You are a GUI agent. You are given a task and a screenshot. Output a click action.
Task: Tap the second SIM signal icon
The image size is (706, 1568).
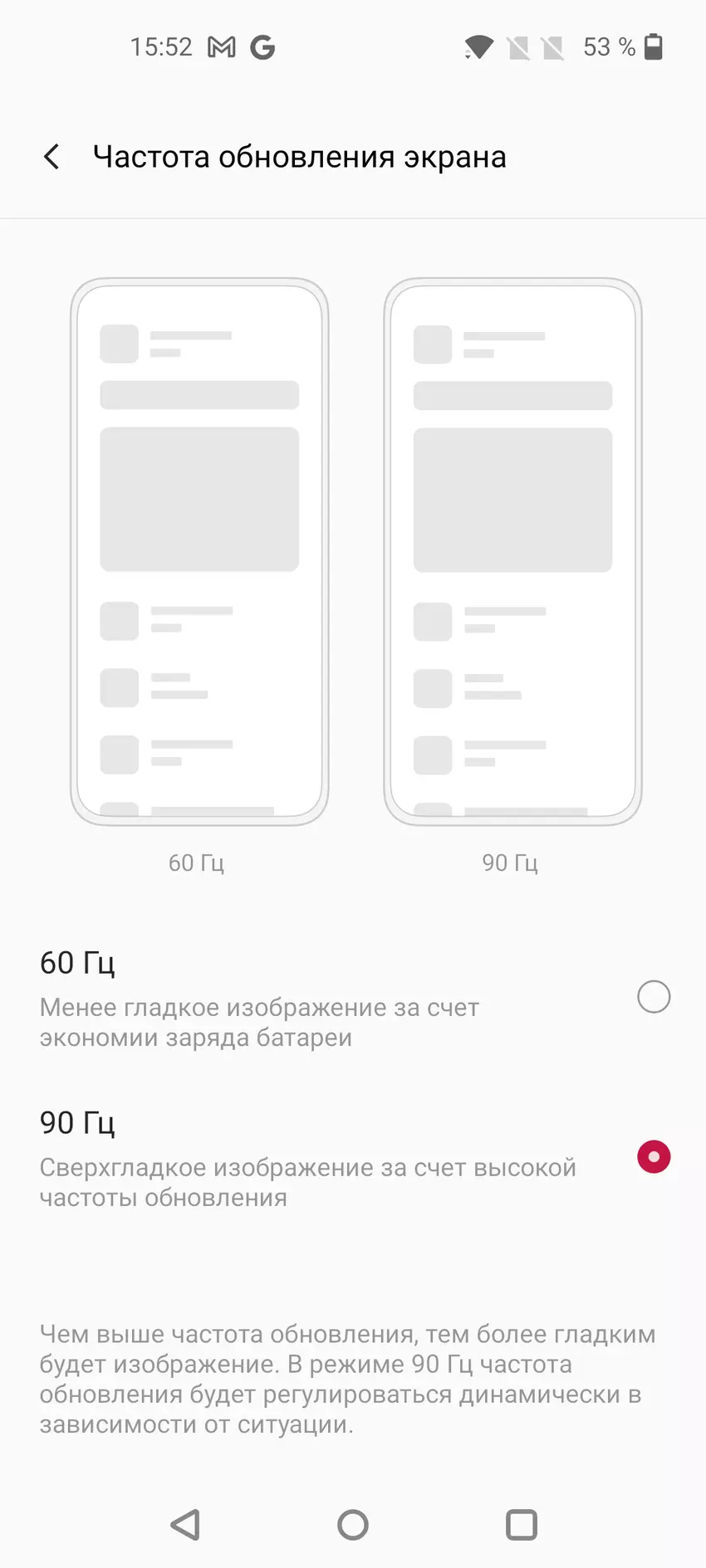coord(551,47)
